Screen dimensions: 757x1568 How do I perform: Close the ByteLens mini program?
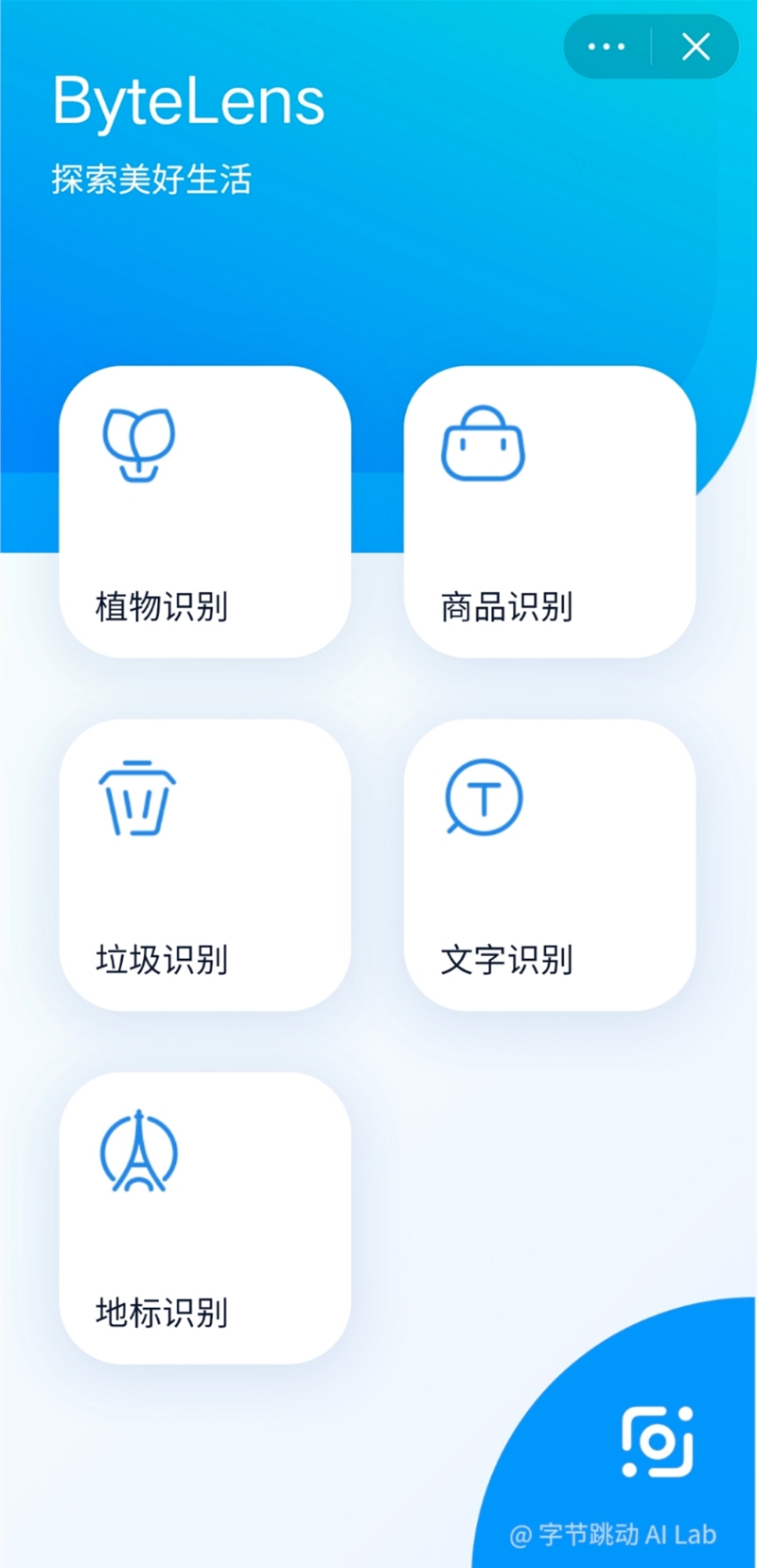[696, 45]
